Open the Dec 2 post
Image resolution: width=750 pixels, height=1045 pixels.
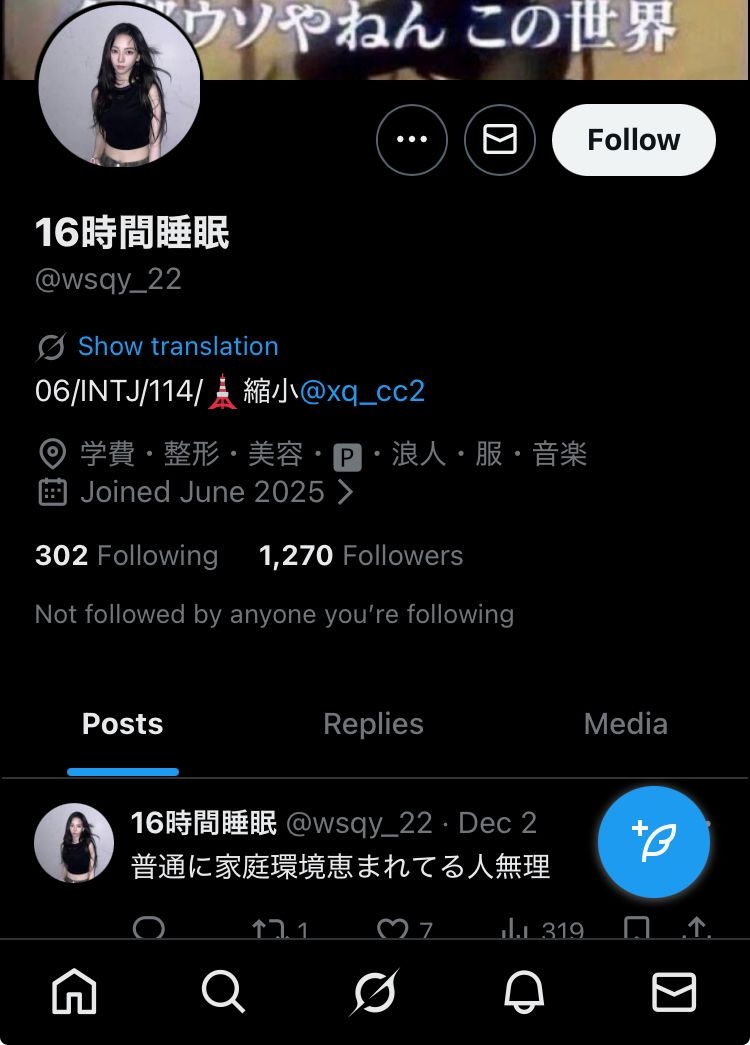point(340,866)
